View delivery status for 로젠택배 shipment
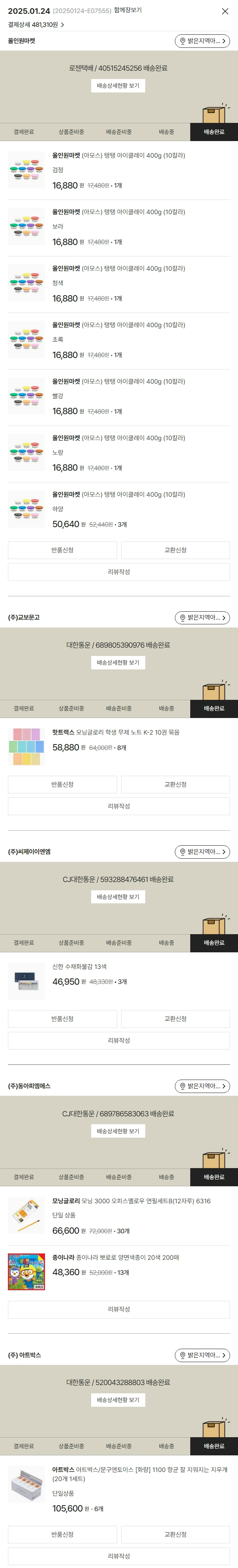Viewport: 238px width, 1568px height. click(118, 86)
